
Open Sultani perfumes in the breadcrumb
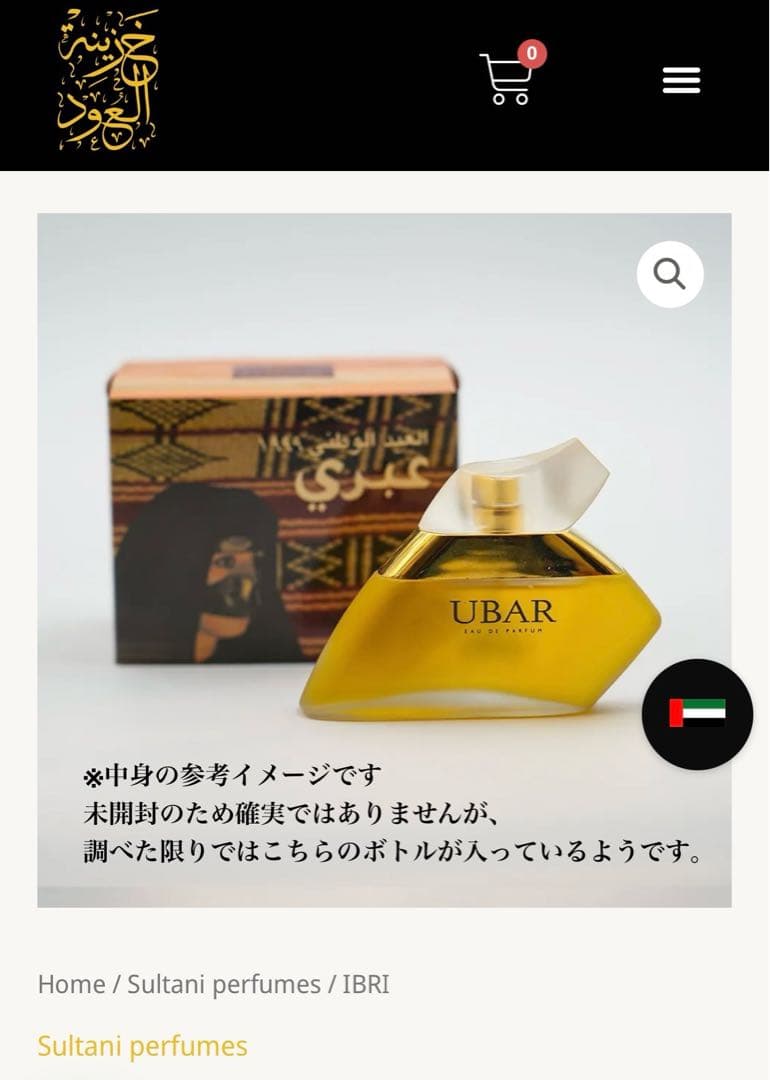click(224, 984)
